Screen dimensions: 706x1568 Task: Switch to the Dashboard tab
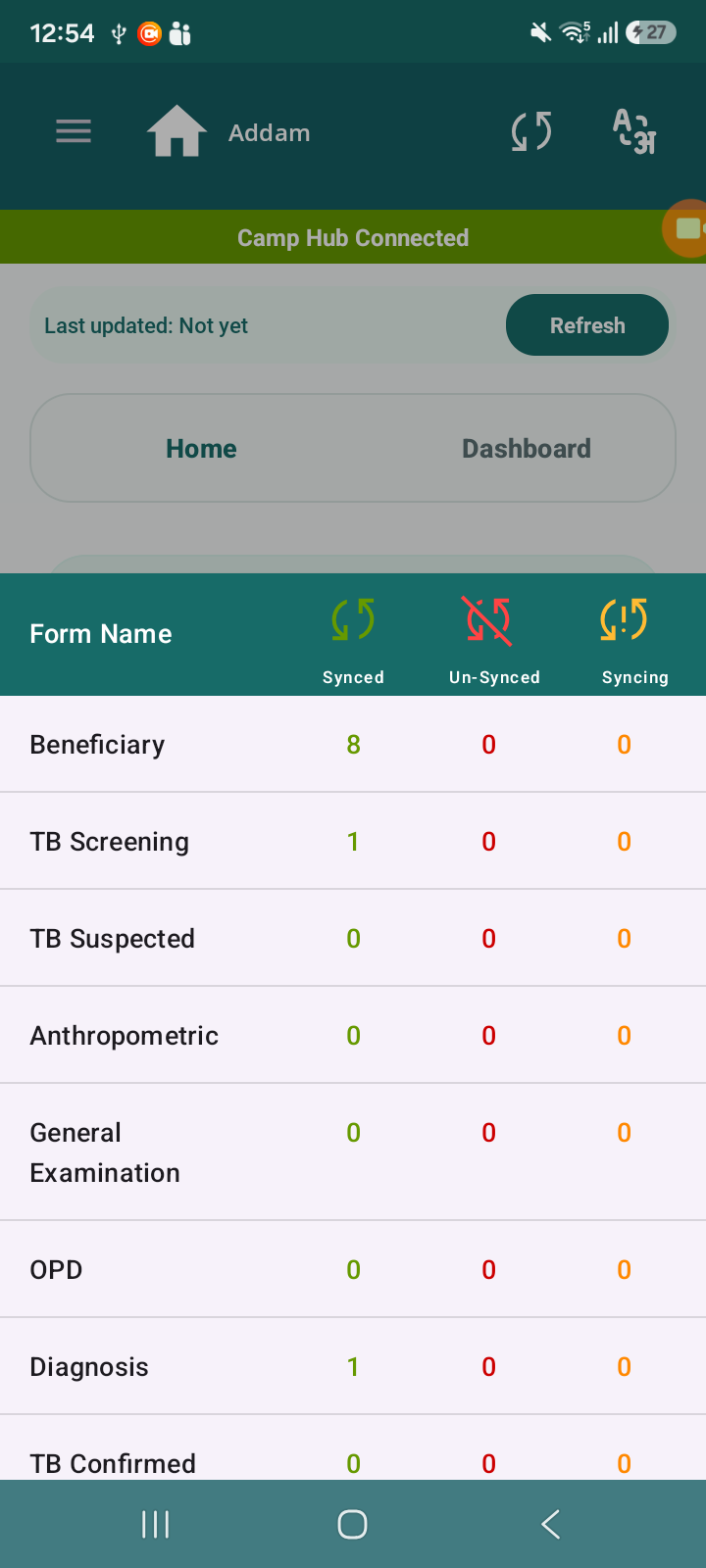527,449
